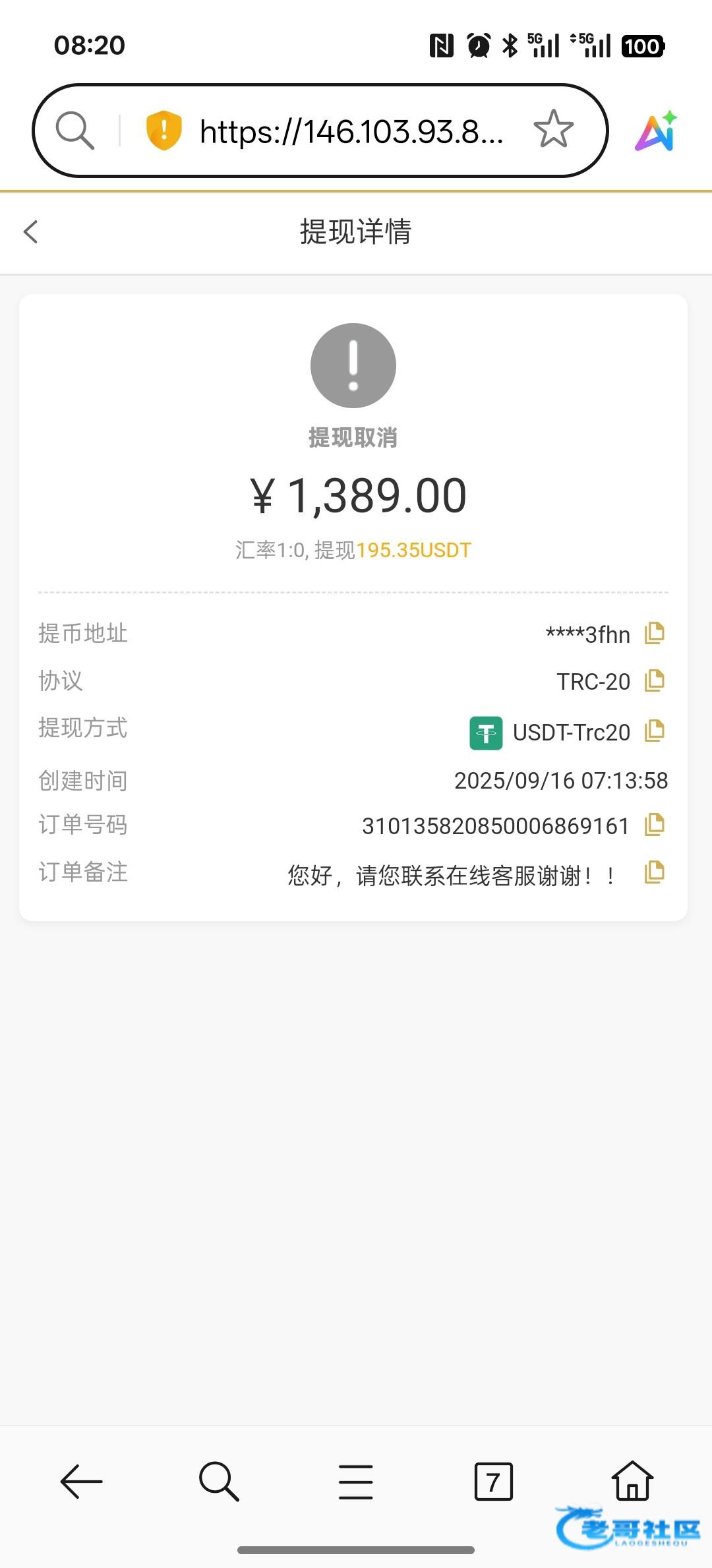The image size is (712, 1568).
Task: Open the browser hamburger menu
Action: coord(356,1482)
